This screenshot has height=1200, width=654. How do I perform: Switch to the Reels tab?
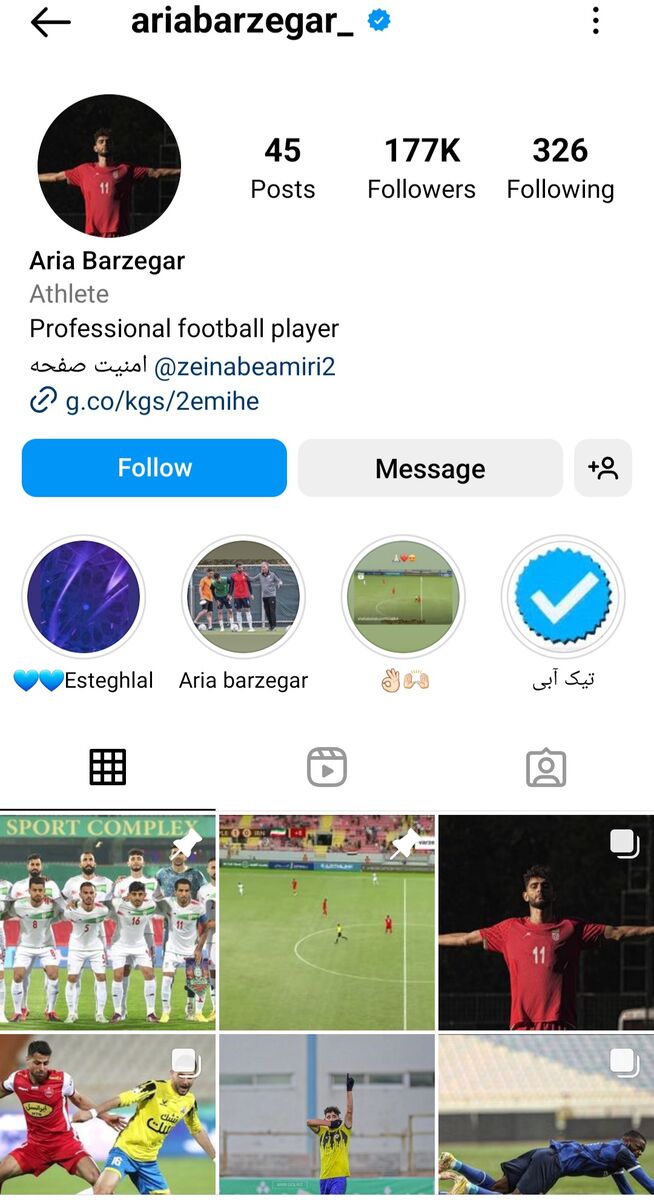pos(326,767)
